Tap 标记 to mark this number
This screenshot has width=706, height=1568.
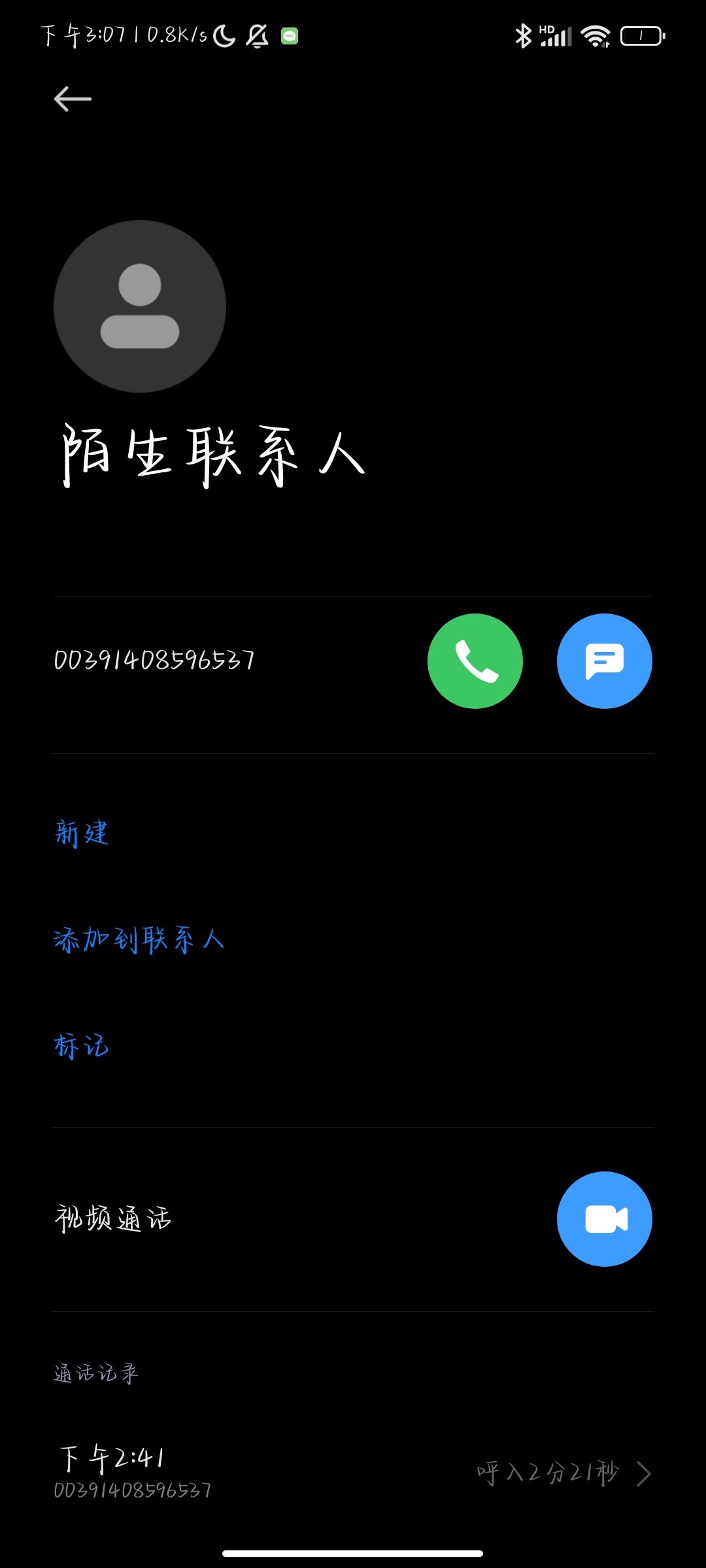pos(82,1045)
